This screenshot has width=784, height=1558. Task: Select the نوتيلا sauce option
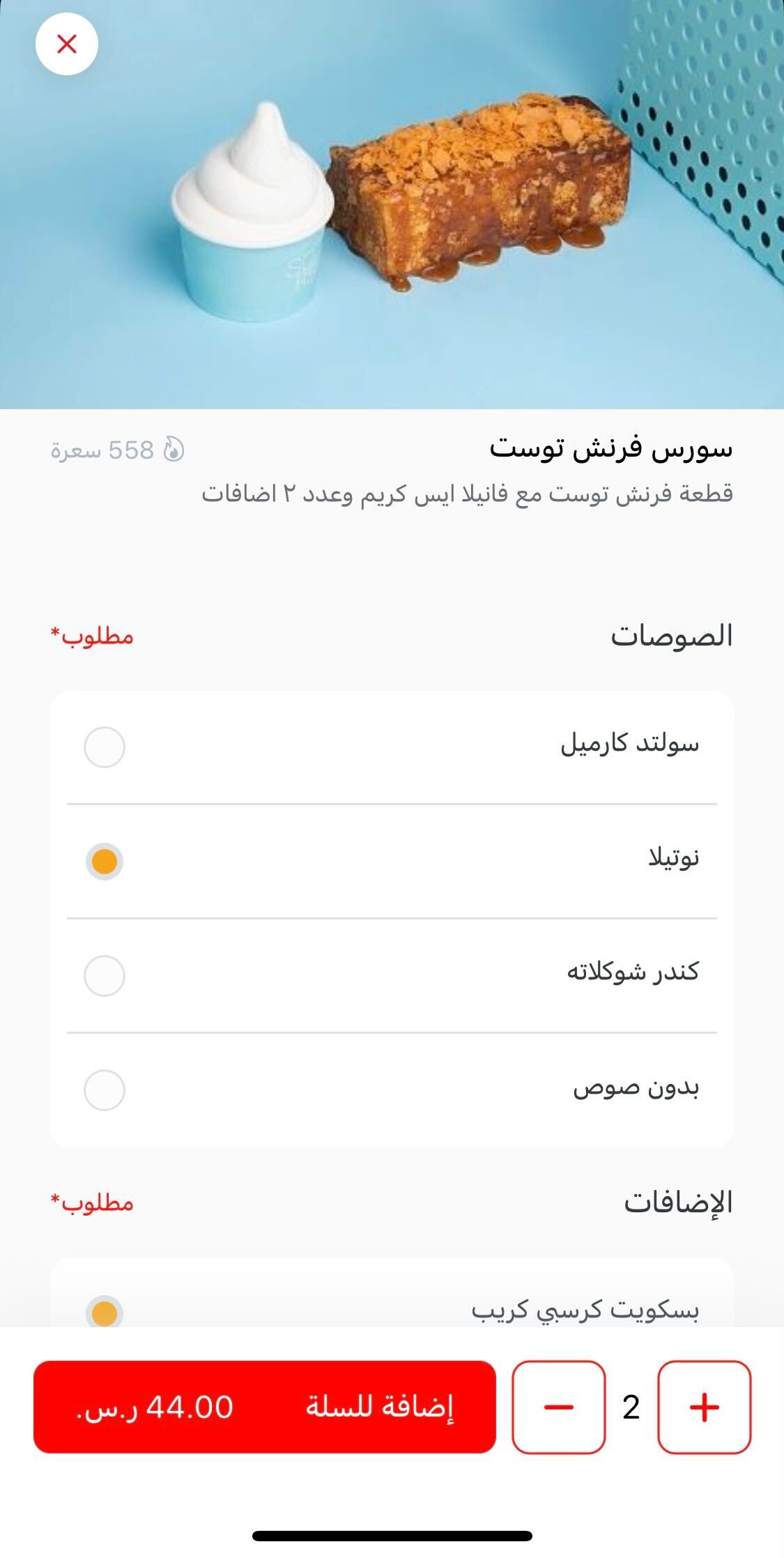[x=392, y=861]
